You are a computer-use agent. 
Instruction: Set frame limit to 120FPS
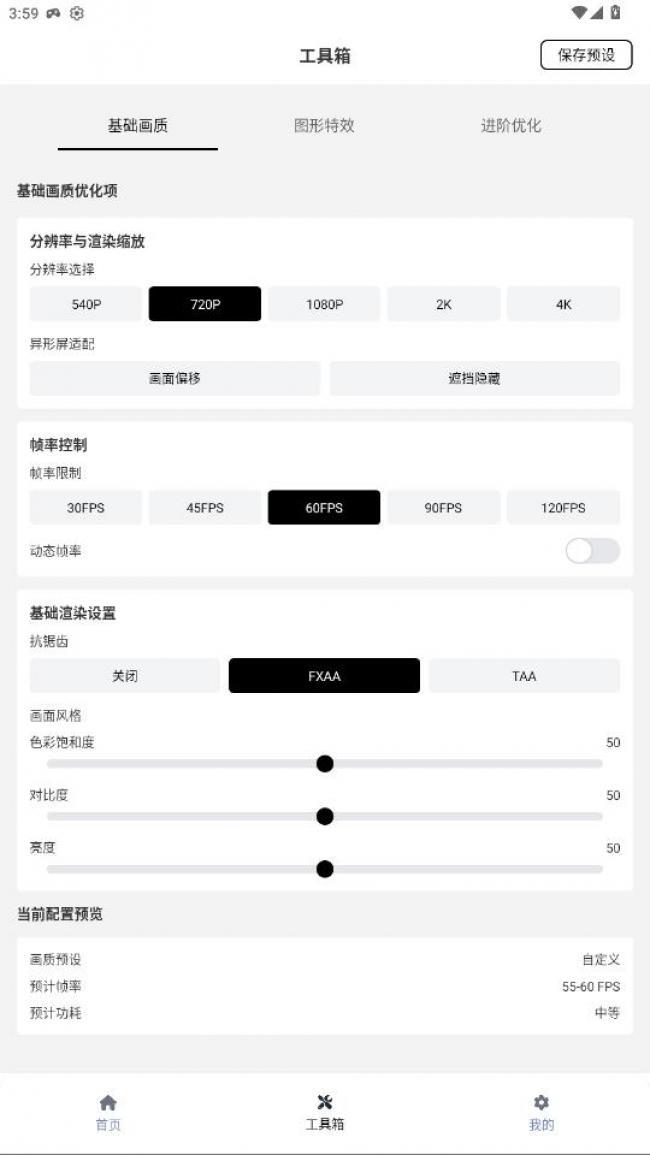pos(563,507)
